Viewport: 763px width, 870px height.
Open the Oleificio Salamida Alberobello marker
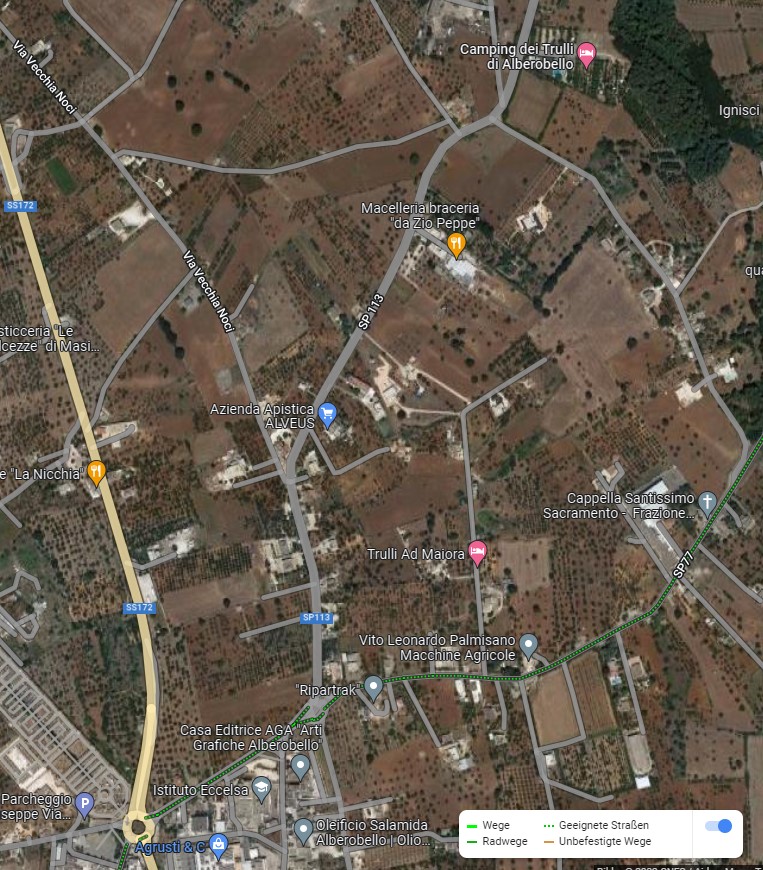click(303, 829)
